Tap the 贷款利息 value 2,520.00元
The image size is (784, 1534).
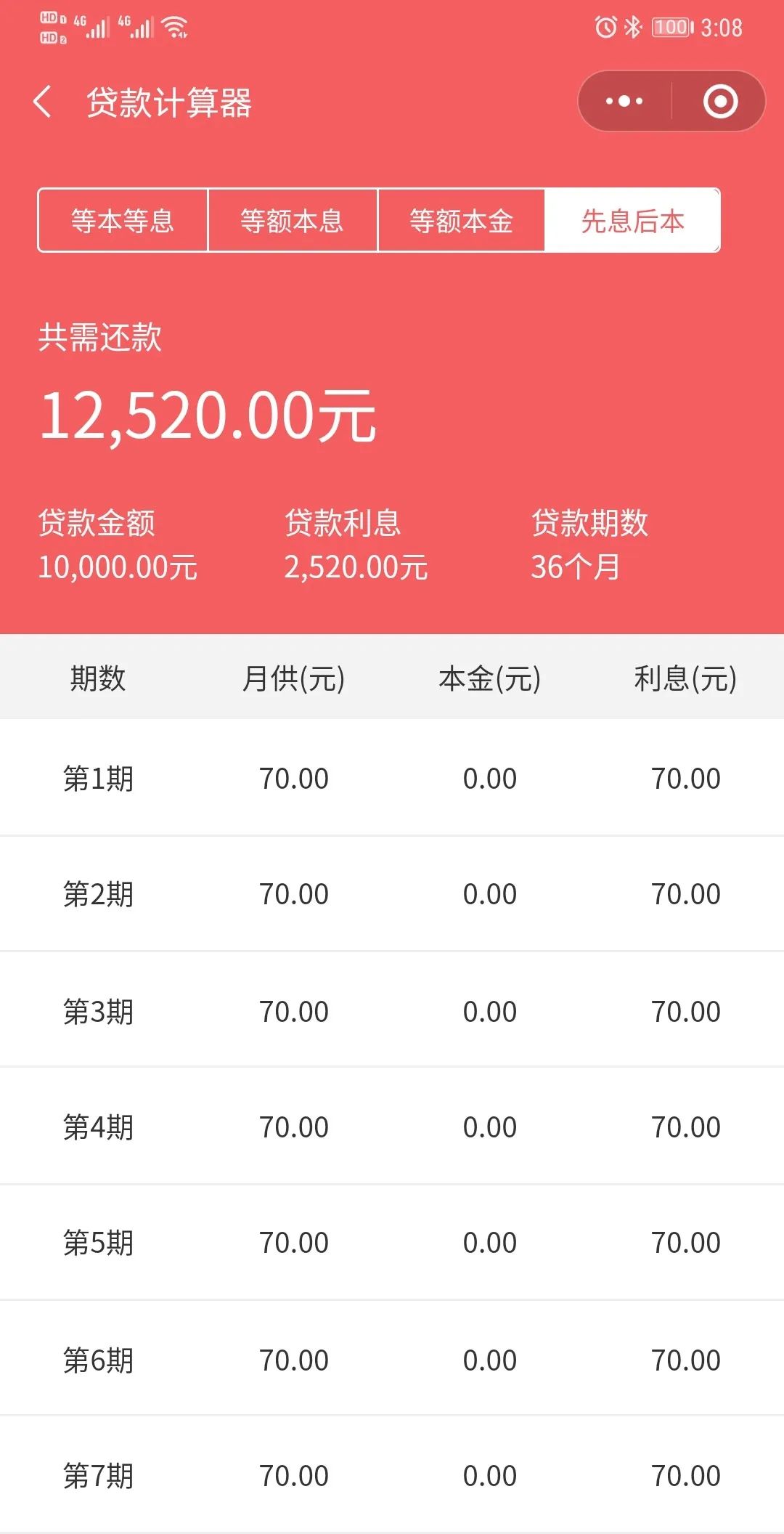click(x=357, y=568)
